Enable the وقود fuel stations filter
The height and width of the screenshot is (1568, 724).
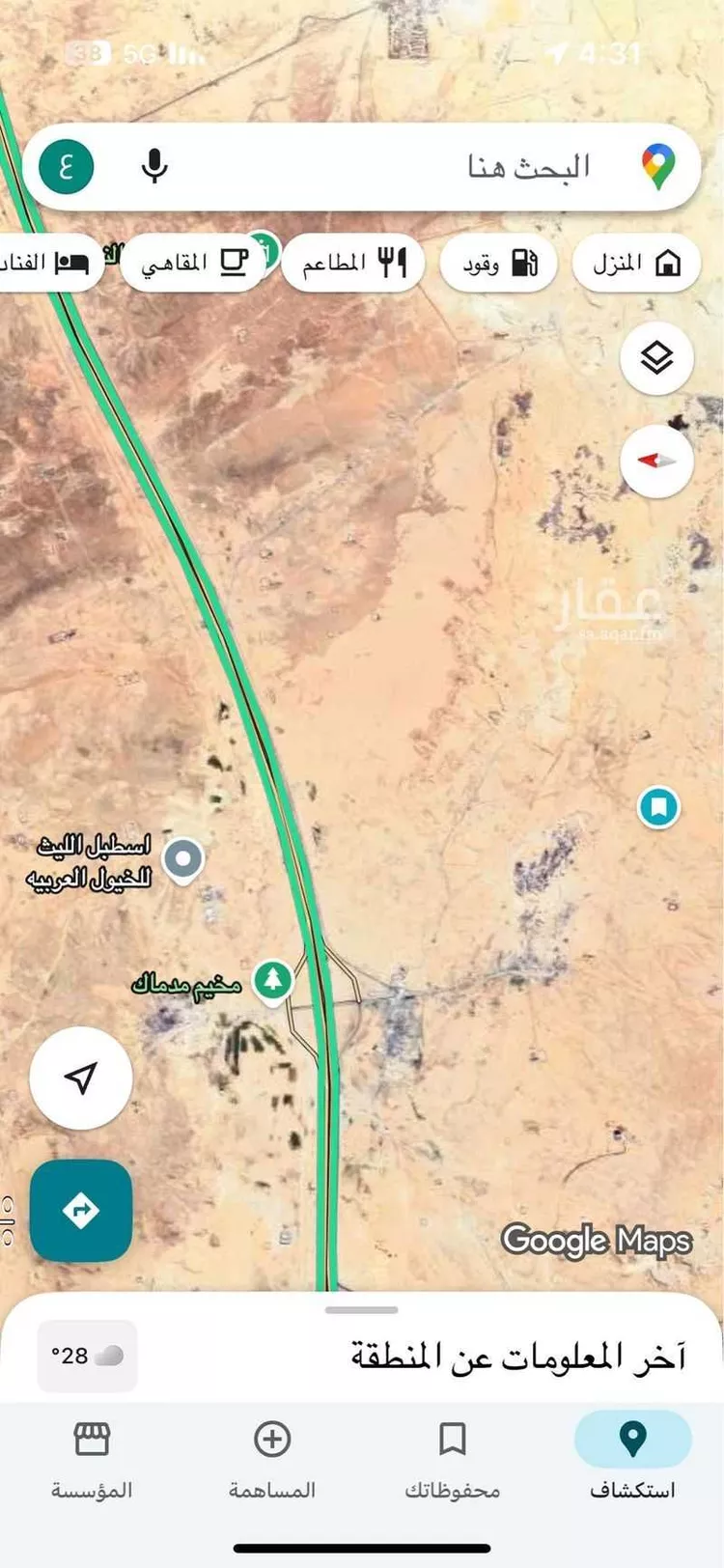pyautogui.click(x=497, y=262)
